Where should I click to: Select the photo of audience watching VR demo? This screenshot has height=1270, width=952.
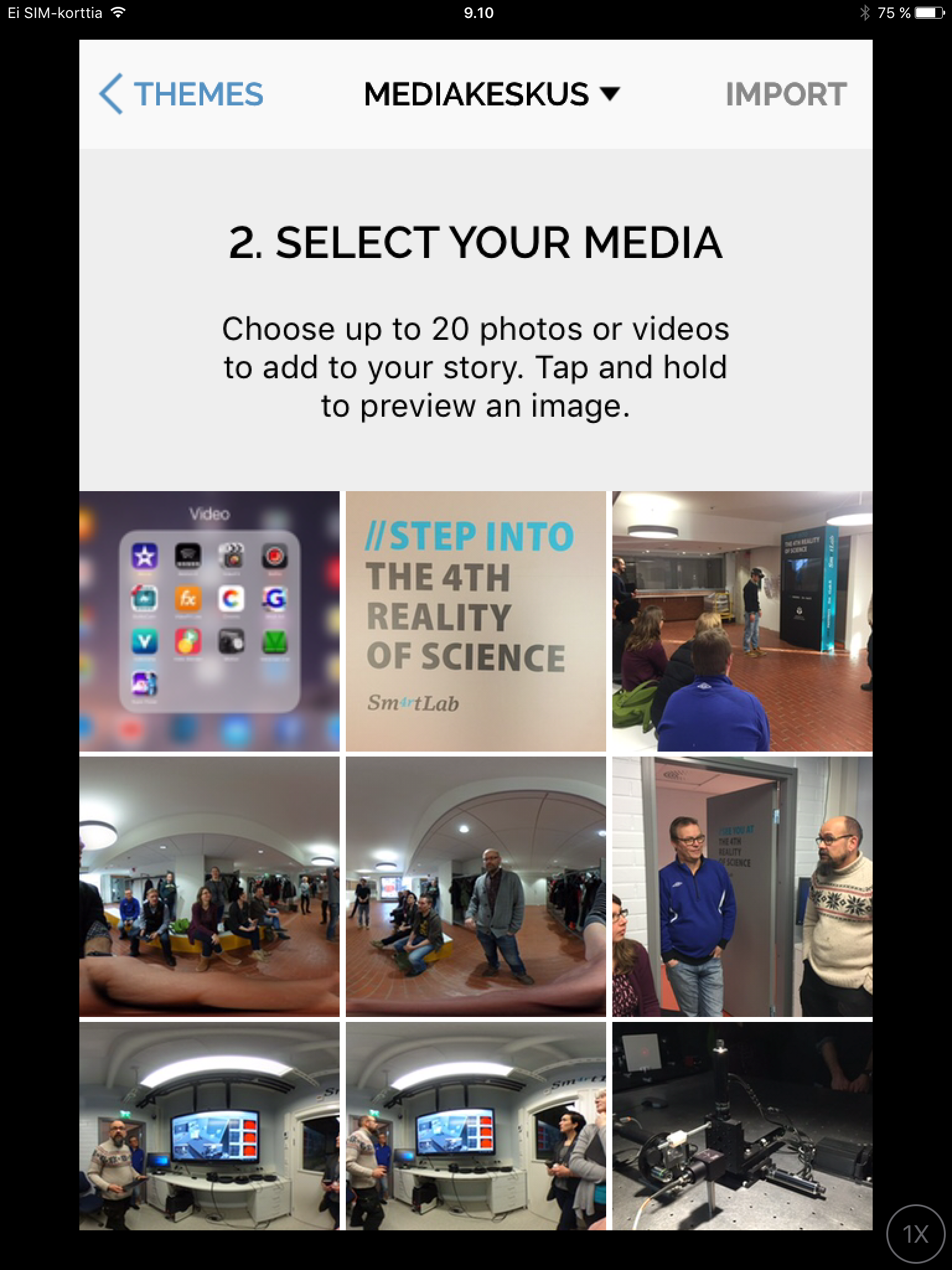tap(742, 621)
